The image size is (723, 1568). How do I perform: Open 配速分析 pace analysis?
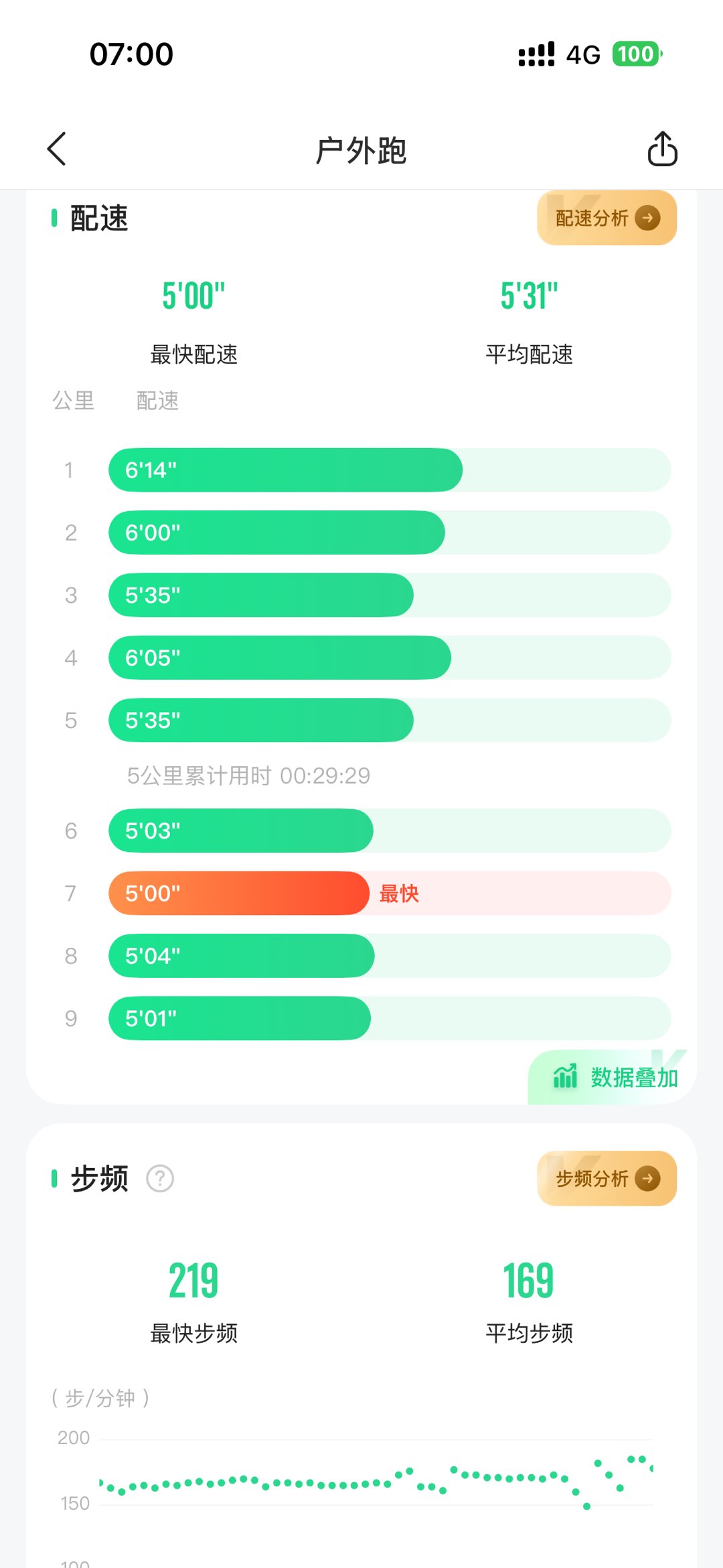(x=607, y=218)
